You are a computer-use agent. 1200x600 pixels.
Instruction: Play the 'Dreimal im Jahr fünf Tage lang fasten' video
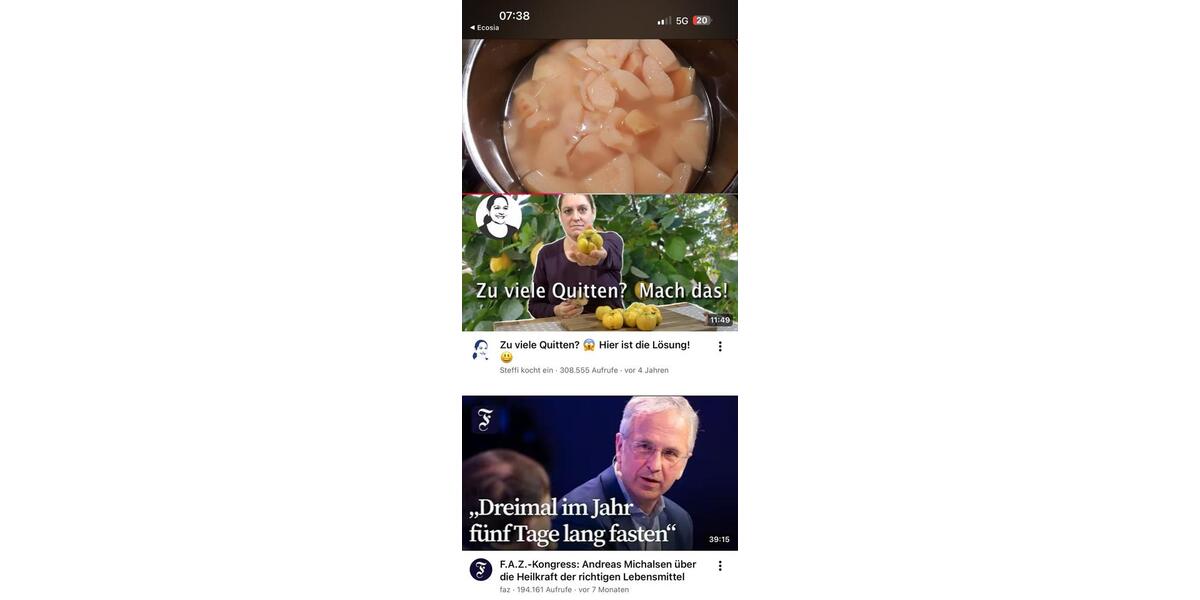[x=600, y=473]
